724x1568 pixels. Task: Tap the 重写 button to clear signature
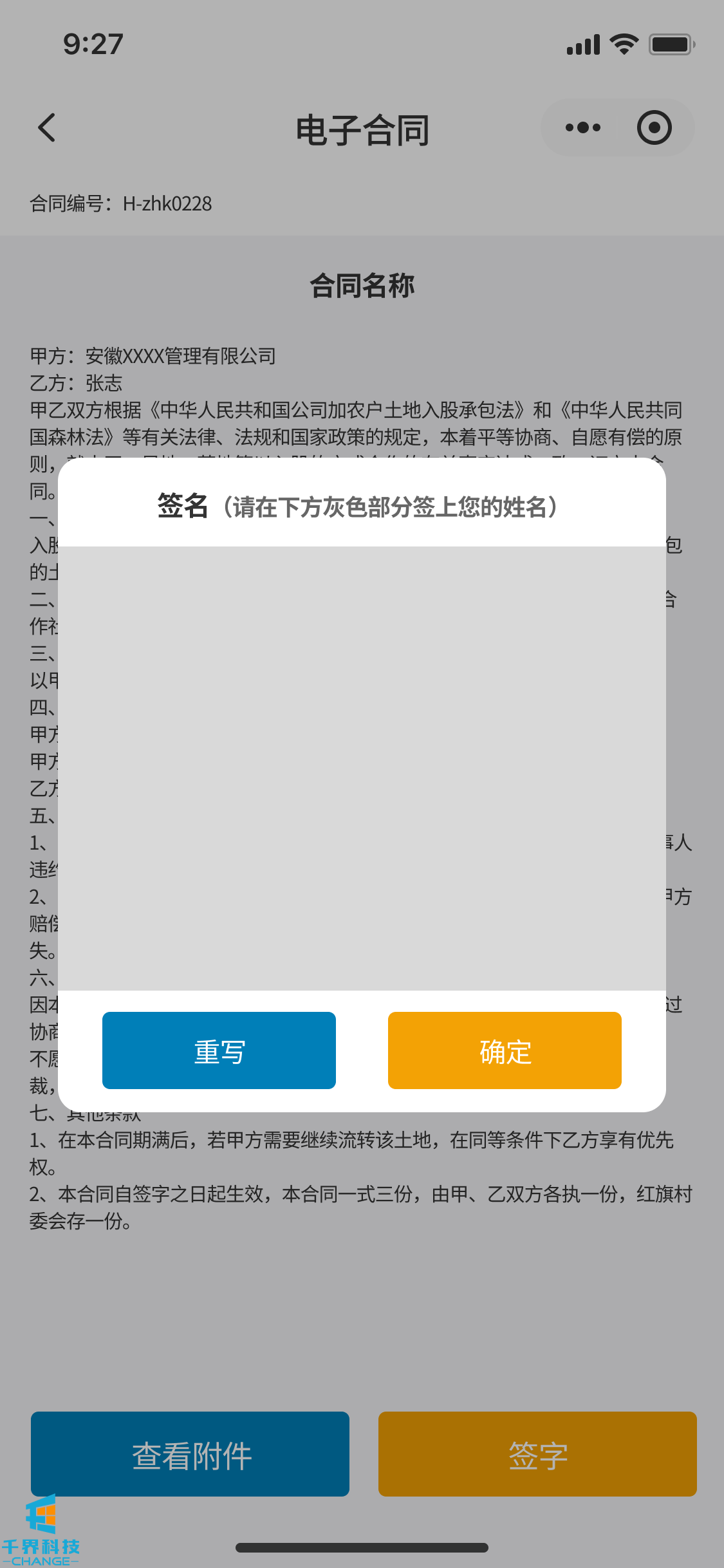coord(219,1050)
